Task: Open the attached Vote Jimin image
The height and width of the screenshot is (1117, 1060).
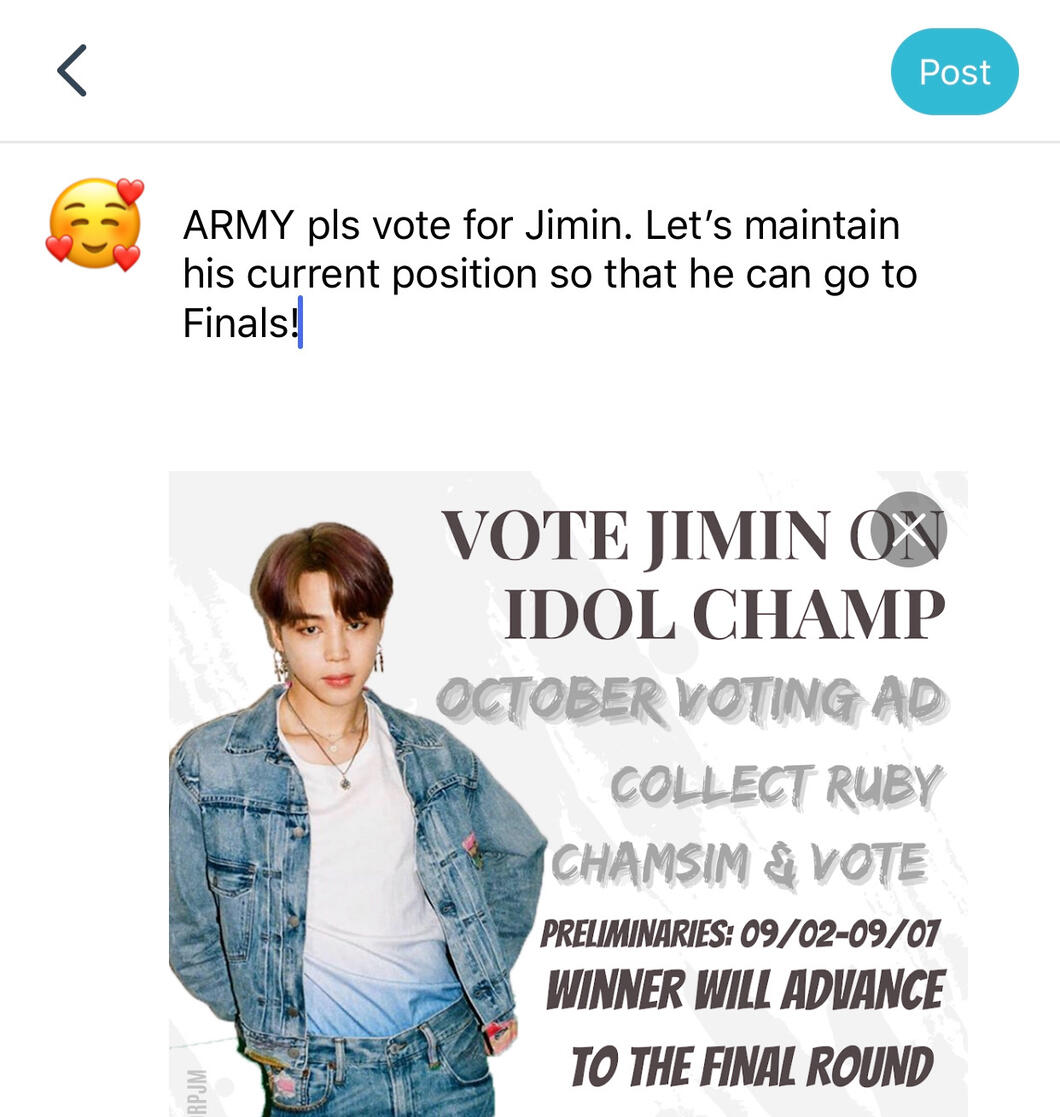Action: tap(566, 800)
